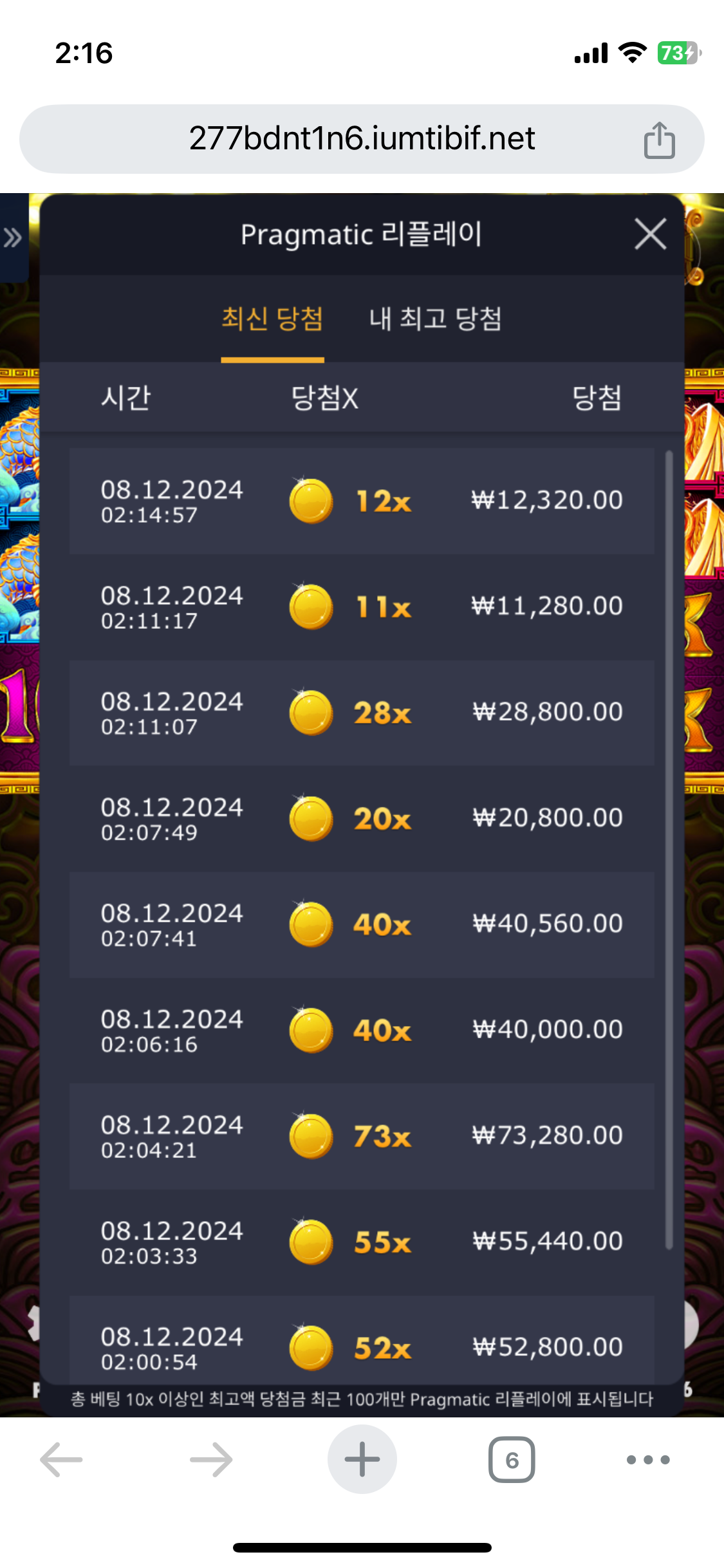Share the page via browser share icon
Viewport: 724px width, 1568px height.
click(x=659, y=140)
